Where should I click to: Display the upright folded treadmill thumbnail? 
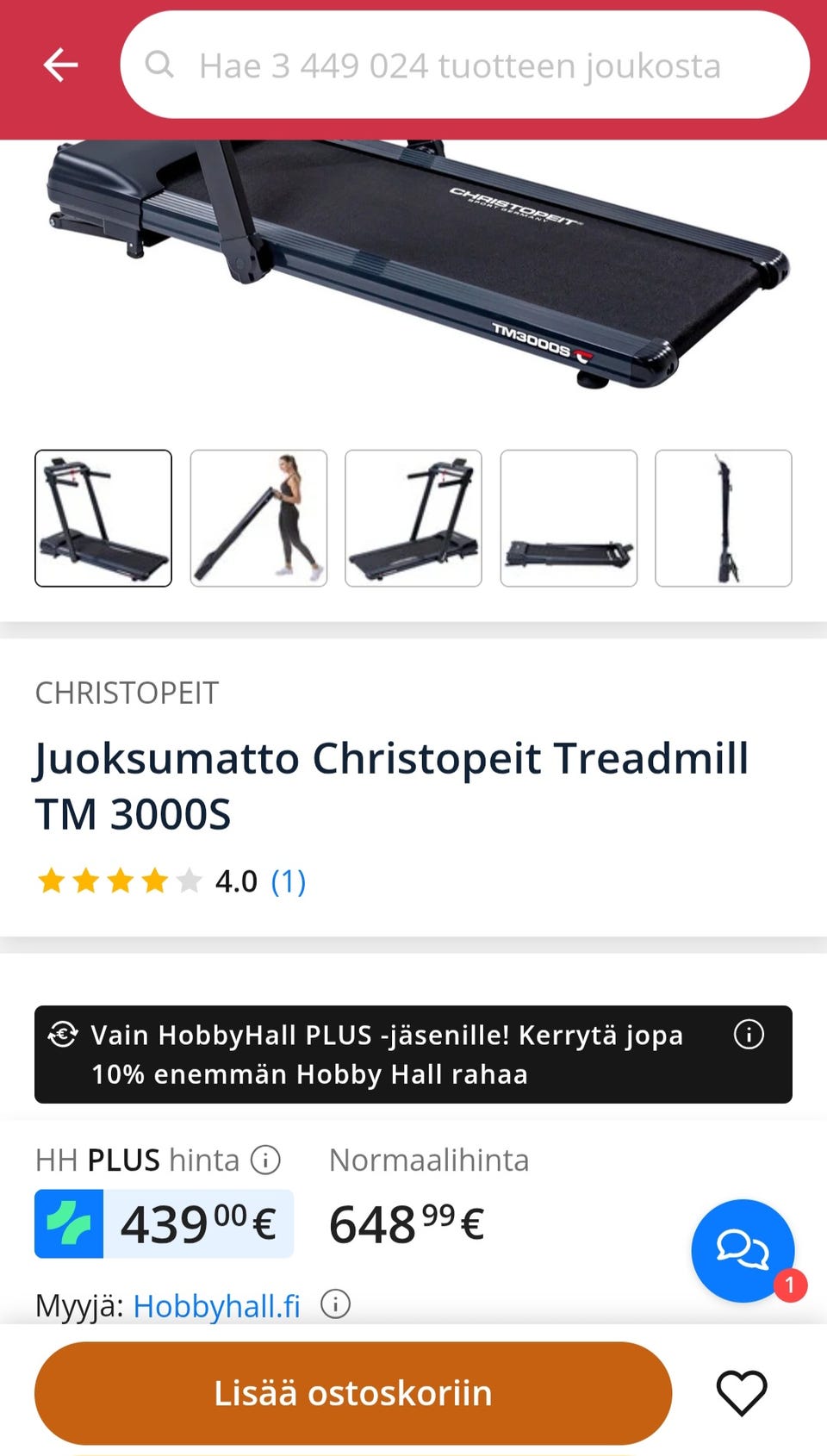(x=724, y=519)
